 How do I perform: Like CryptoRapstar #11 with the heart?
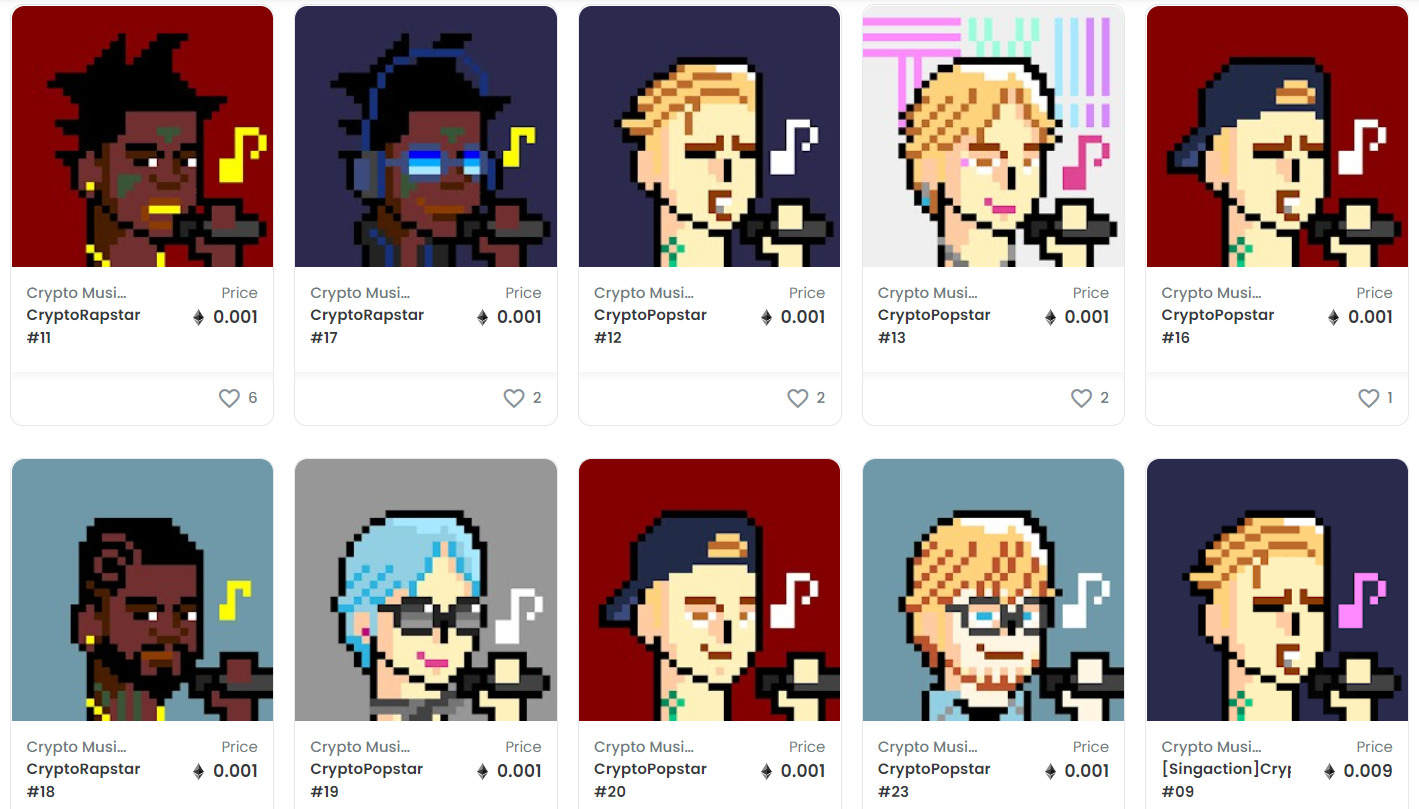[229, 398]
